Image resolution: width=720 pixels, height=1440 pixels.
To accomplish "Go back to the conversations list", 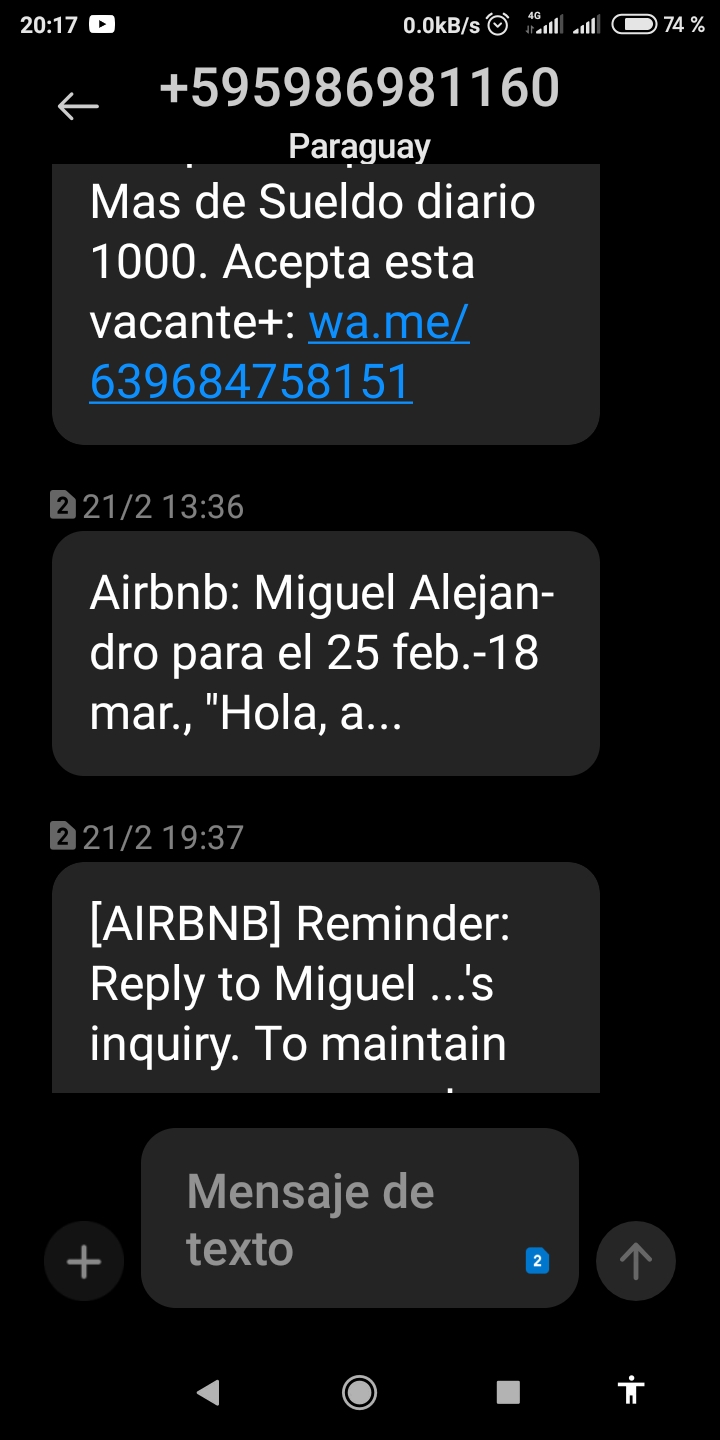I will tap(78, 105).
